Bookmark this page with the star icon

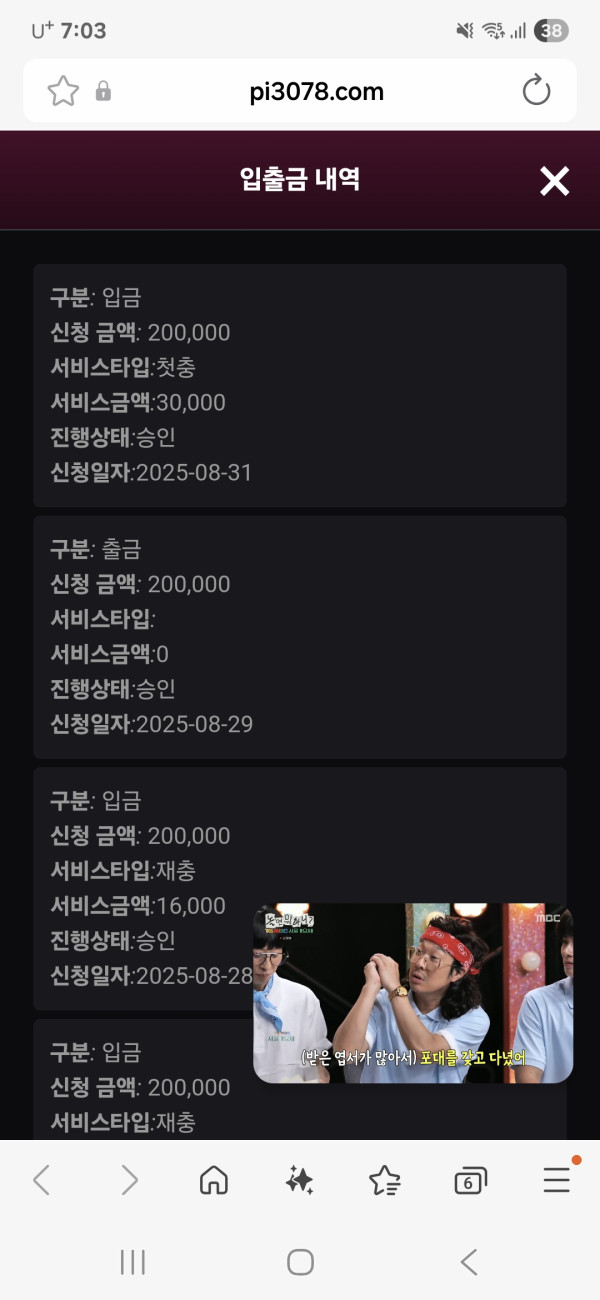63,92
